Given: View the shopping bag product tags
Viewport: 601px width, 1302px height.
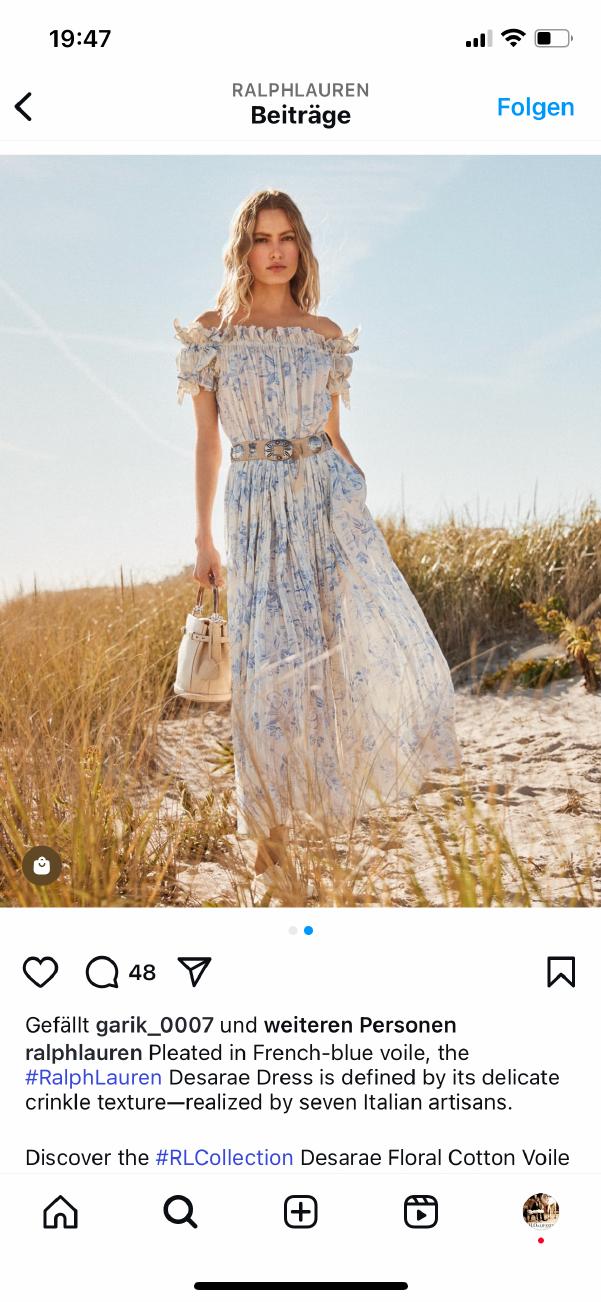Looking at the screenshot, I should [42, 866].
